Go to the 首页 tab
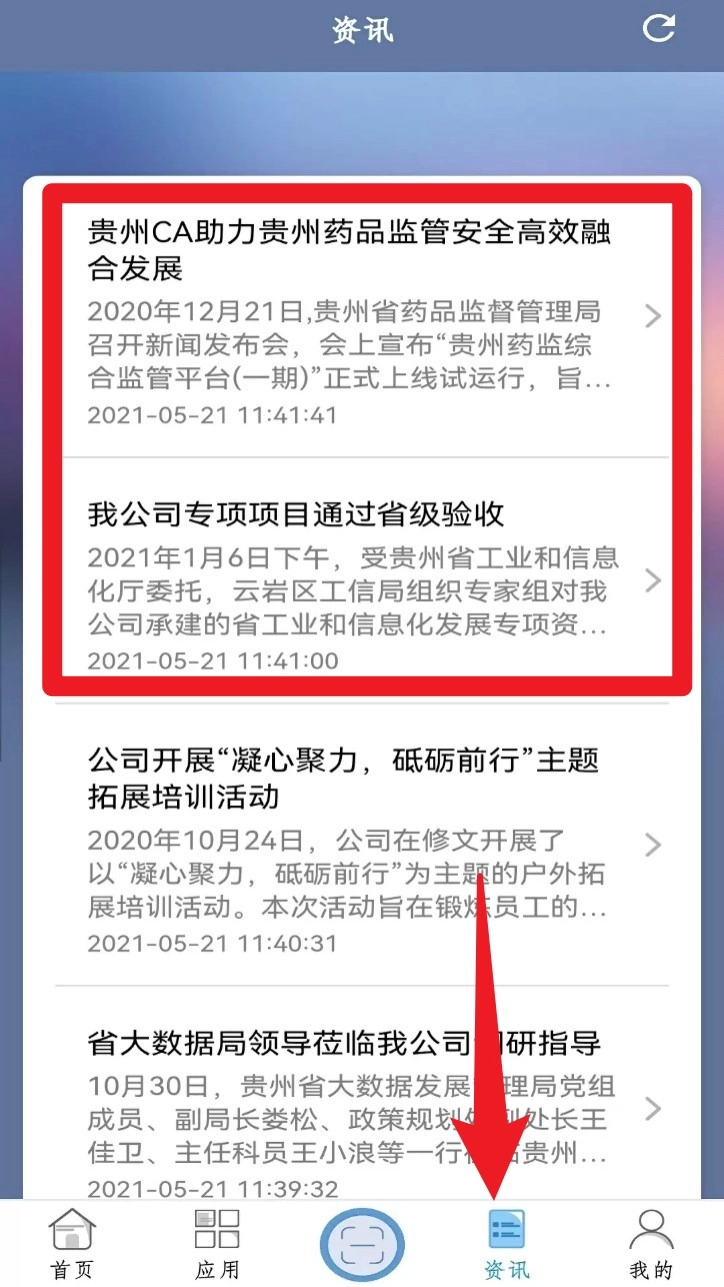This screenshot has height=1287, width=724. click(72, 1243)
